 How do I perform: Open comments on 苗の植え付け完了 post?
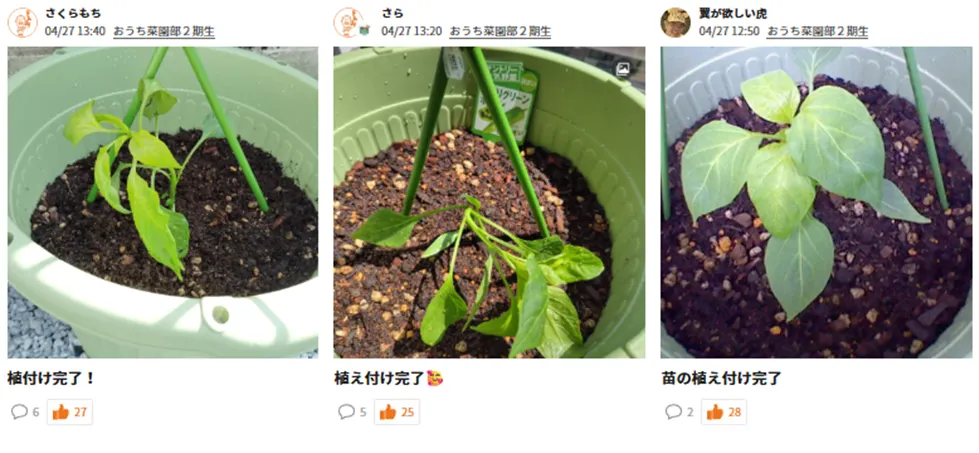679,412
